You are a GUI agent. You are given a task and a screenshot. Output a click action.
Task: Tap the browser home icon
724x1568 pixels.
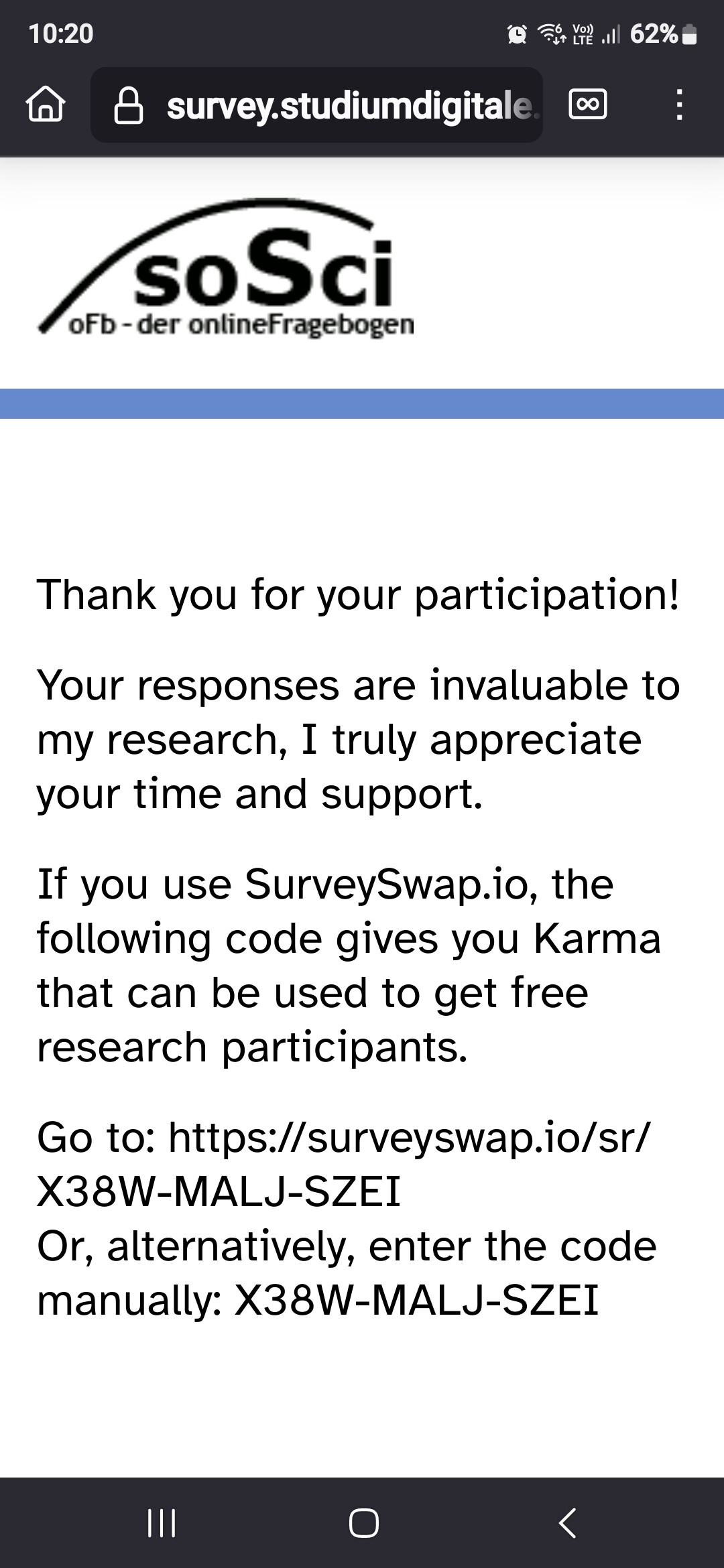click(46, 105)
